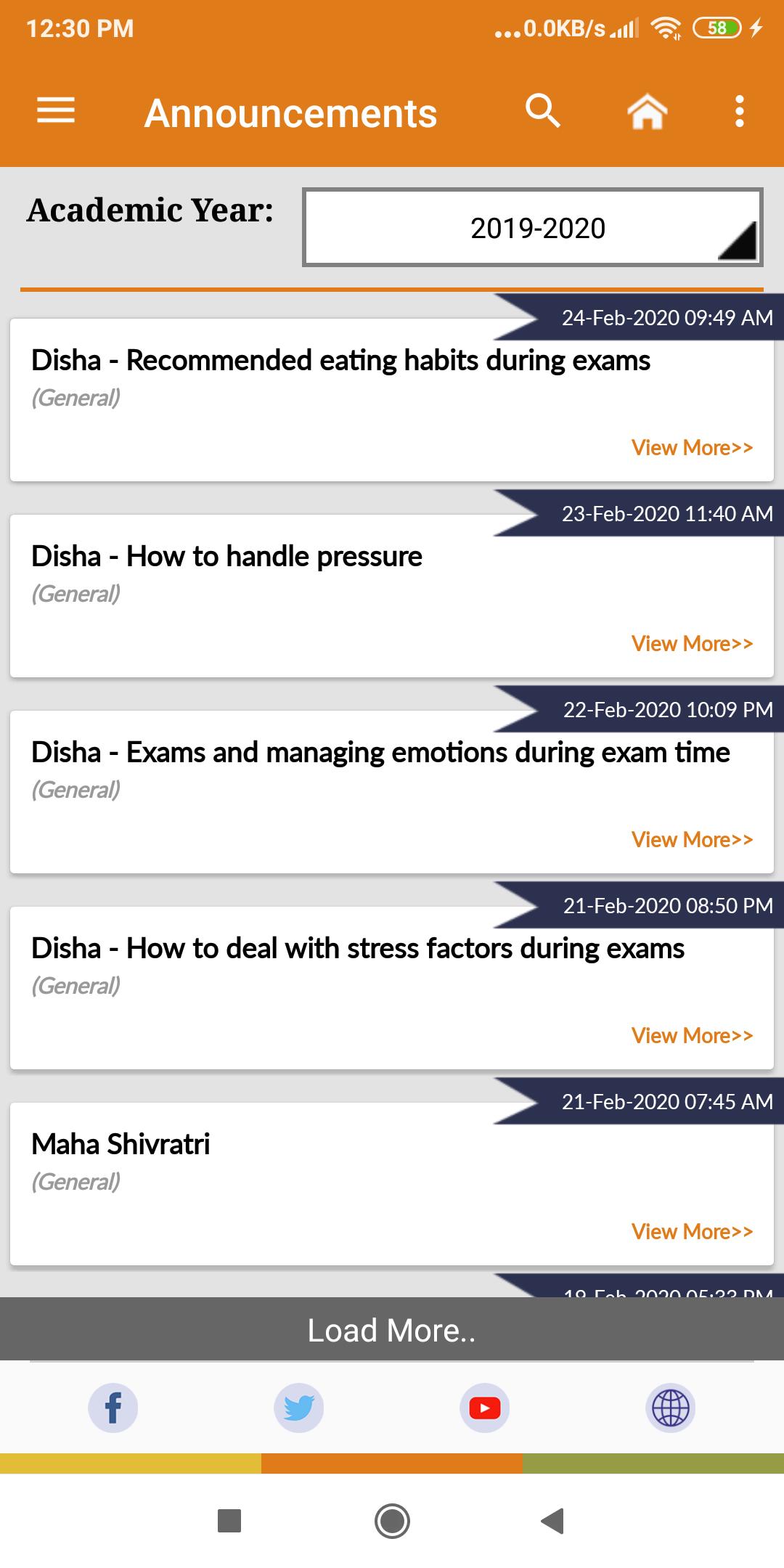784x1568 pixels.
Task: Open the website globe link
Action: point(671,1408)
